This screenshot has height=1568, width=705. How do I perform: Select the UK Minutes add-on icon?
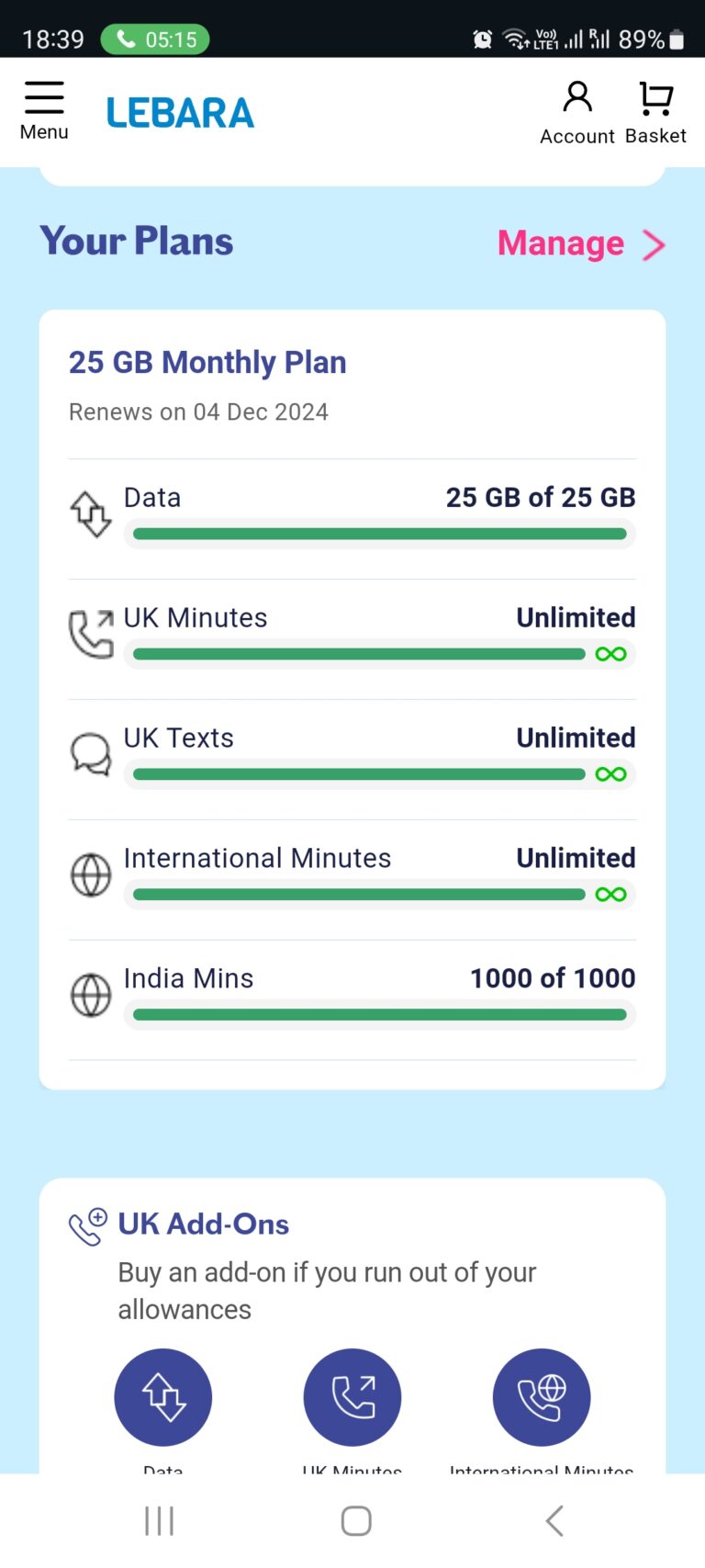click(352, 1396)
